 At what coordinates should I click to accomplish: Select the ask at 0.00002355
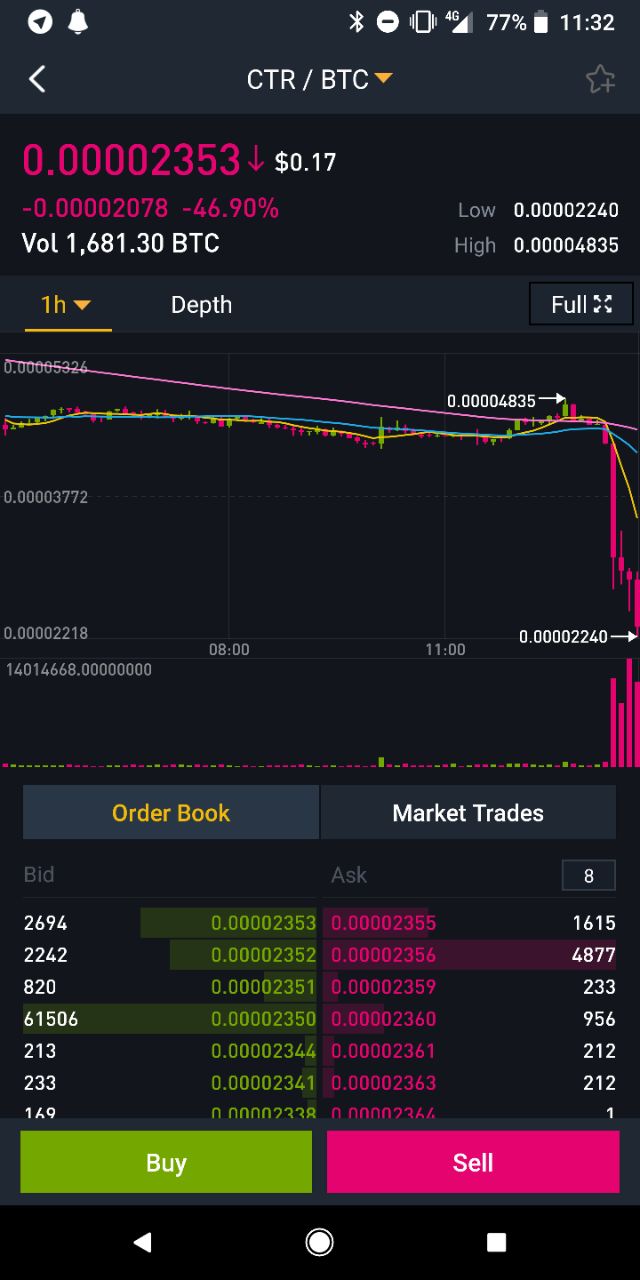[384, 923]
